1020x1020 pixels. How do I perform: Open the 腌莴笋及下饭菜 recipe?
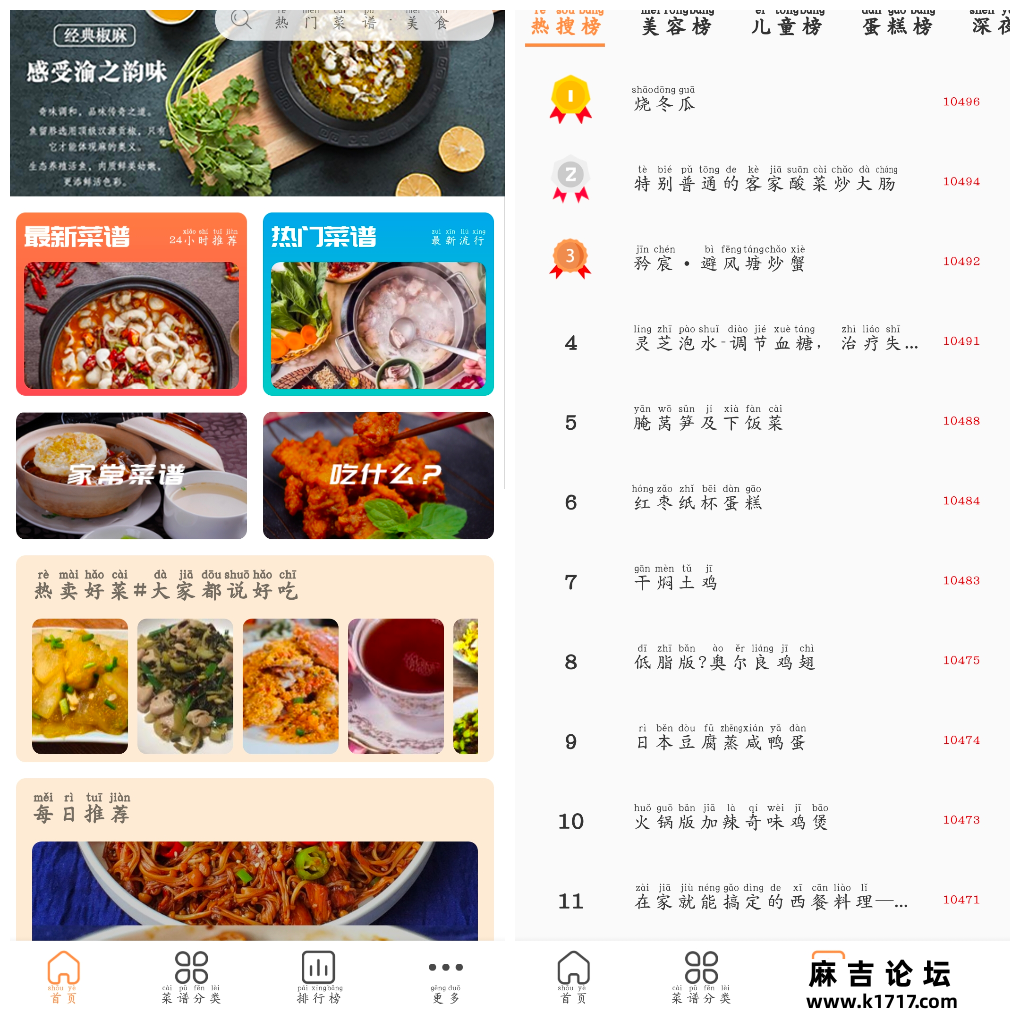click(x=708, y=422)
